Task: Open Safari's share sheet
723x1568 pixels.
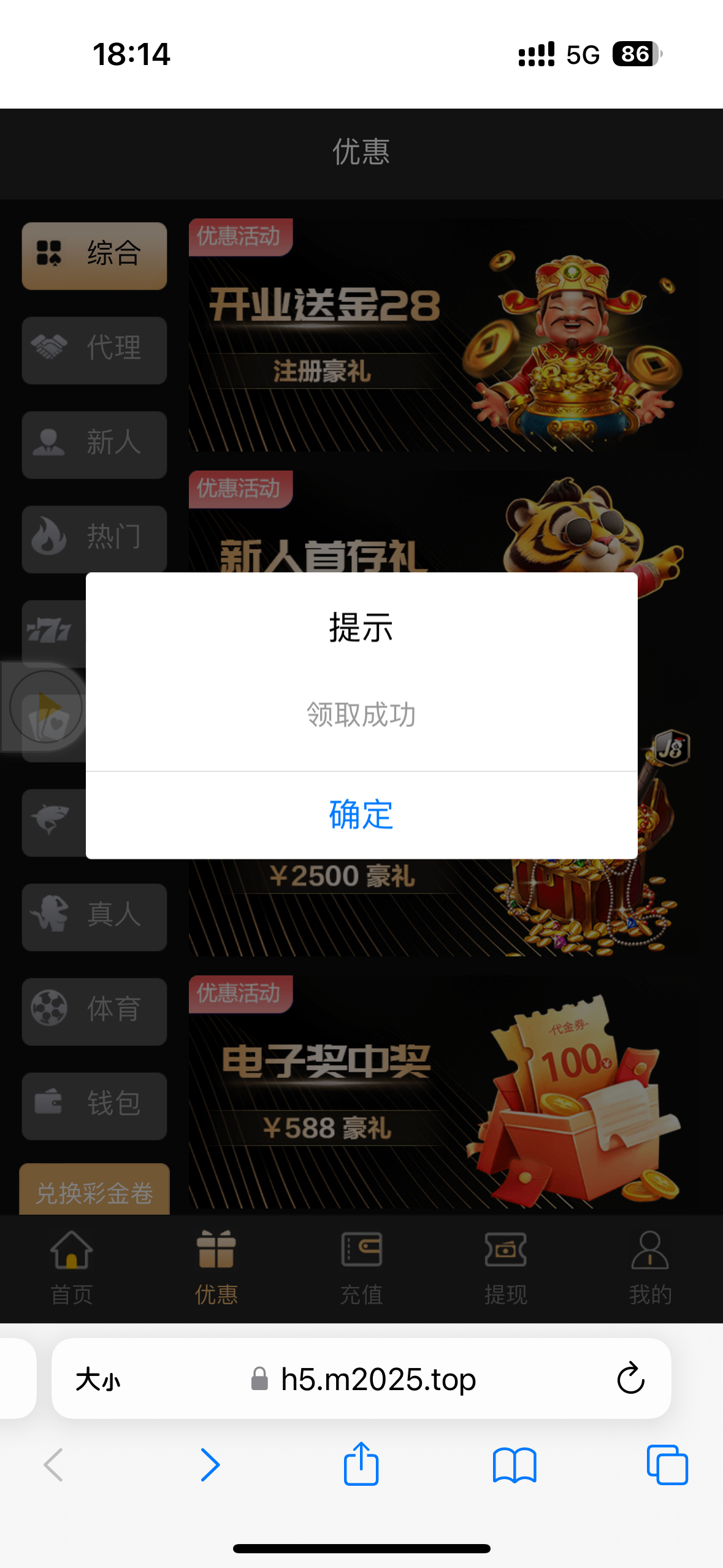Action: 361,1464
